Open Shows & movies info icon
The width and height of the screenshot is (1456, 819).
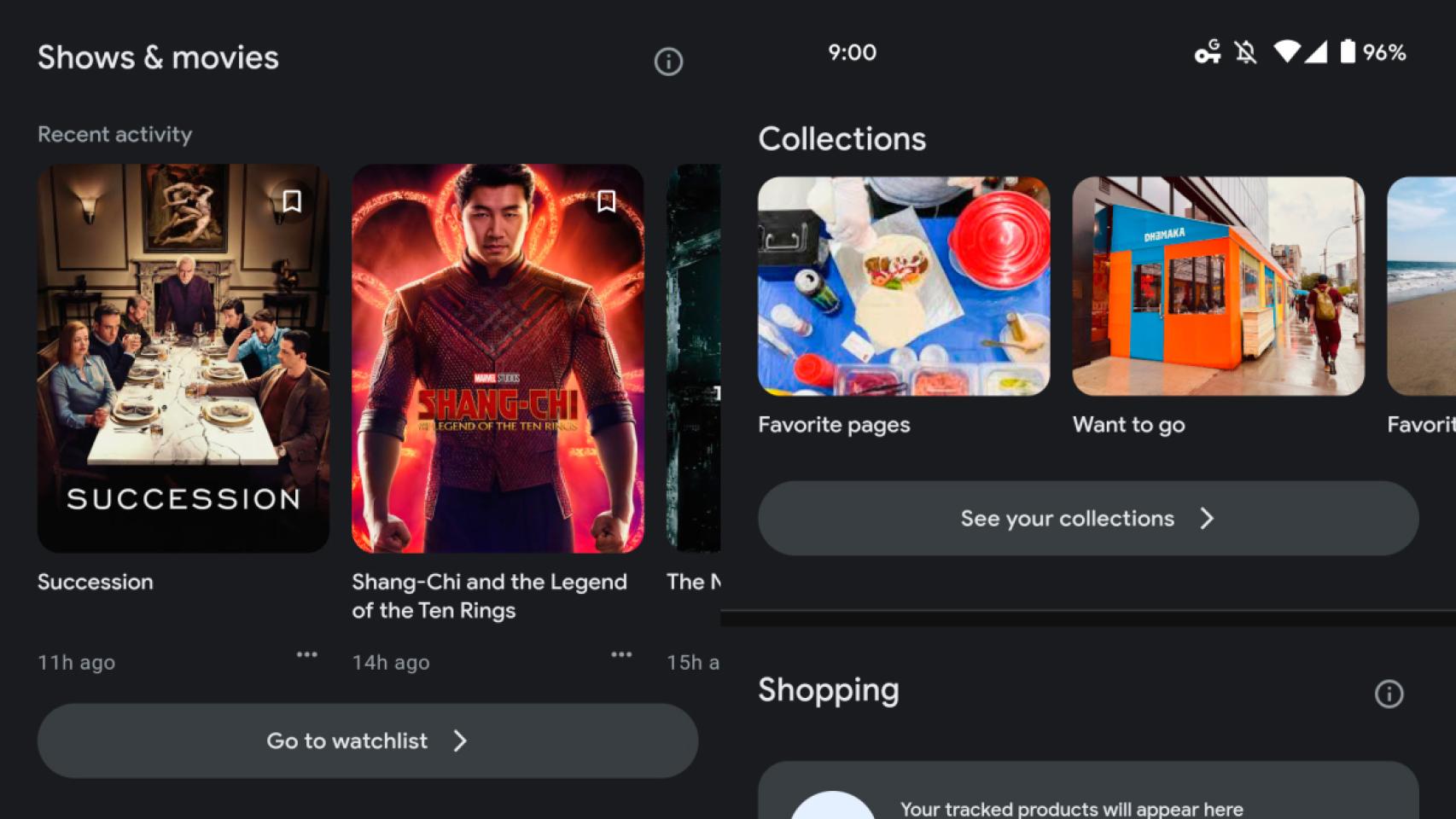click(668, 61)
